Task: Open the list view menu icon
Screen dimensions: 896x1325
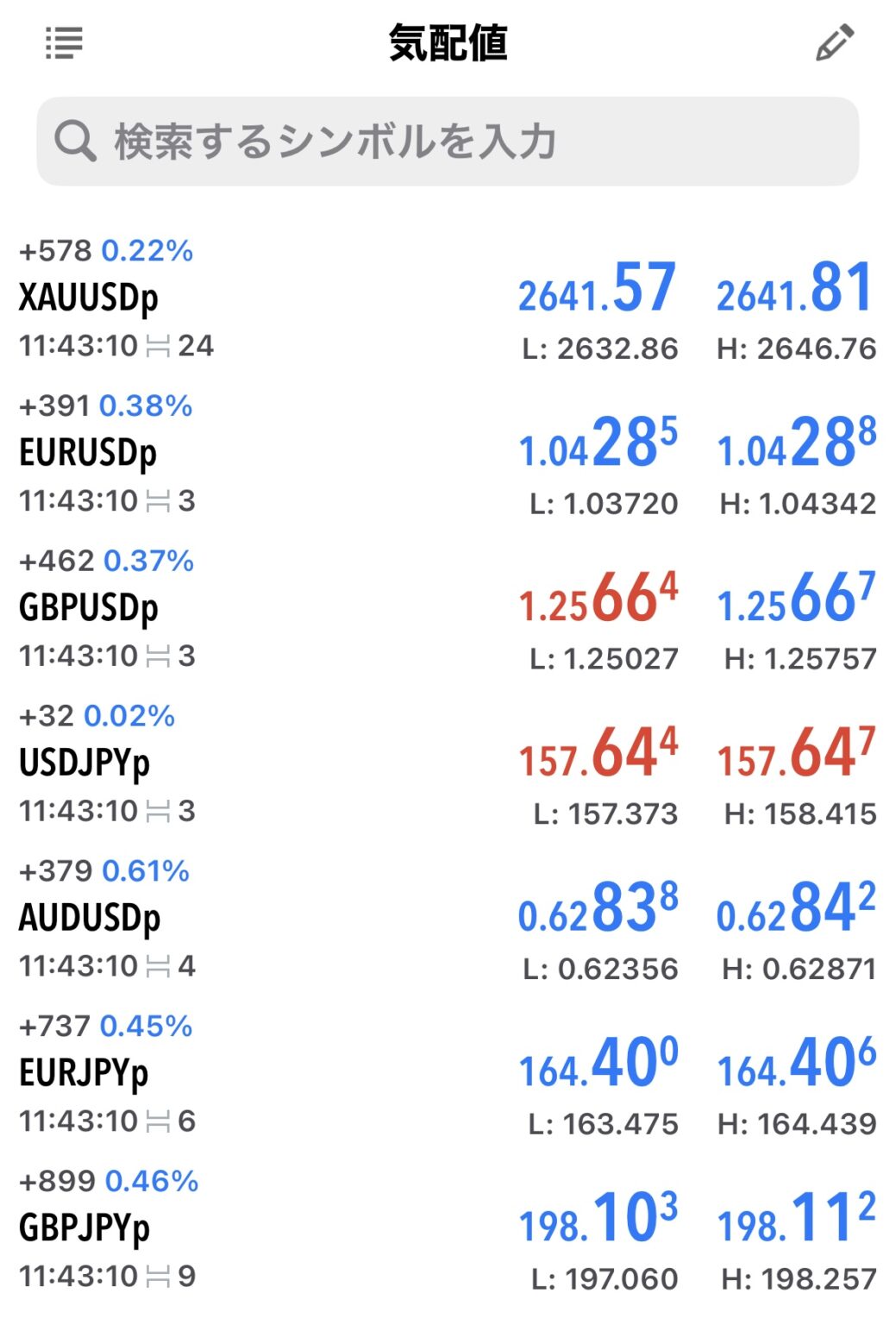Action: [x=64, y=42]
